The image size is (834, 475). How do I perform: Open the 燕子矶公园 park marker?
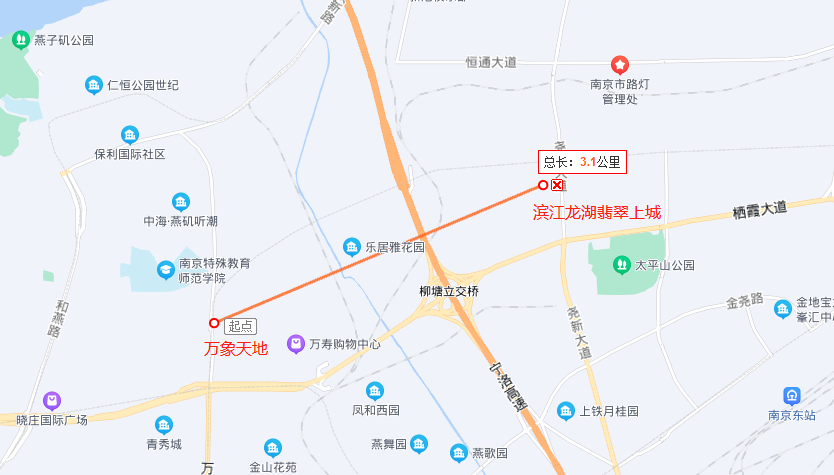[x=21, y=40]
